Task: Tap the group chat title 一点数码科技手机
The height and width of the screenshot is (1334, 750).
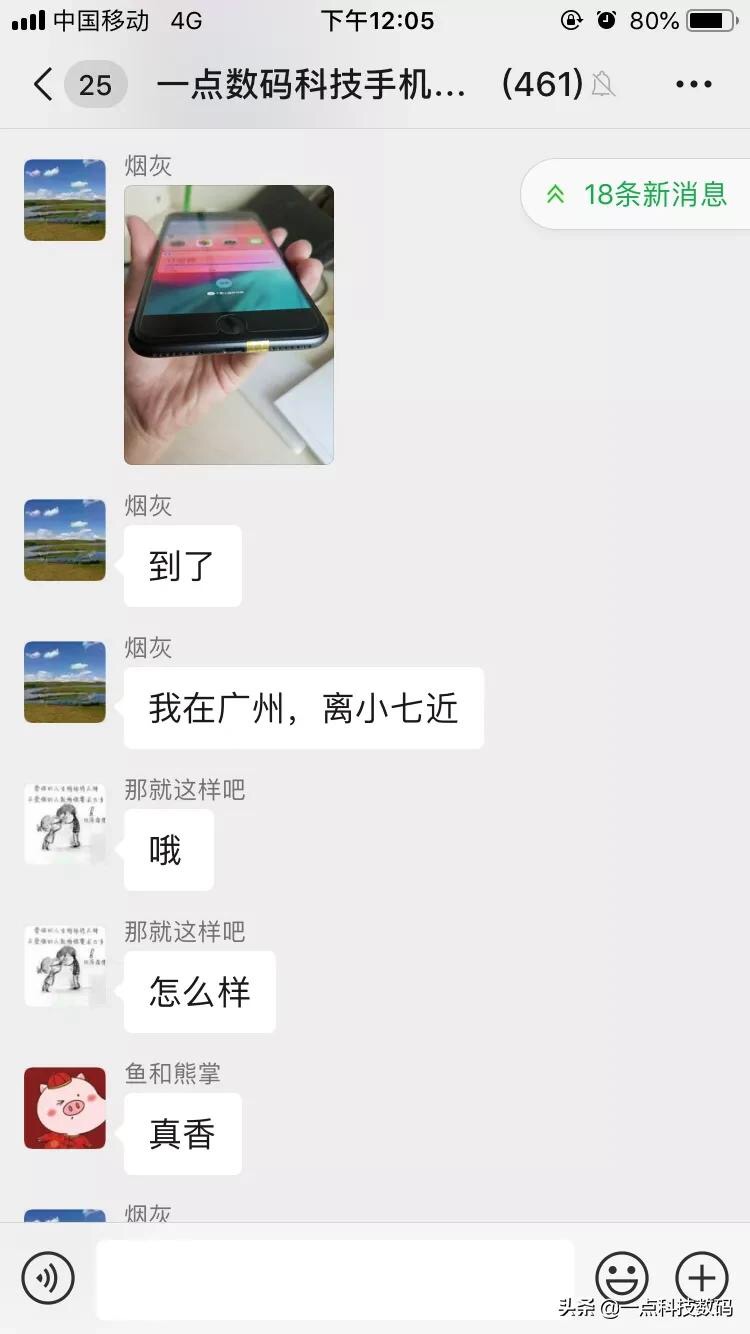Action: 310,84
